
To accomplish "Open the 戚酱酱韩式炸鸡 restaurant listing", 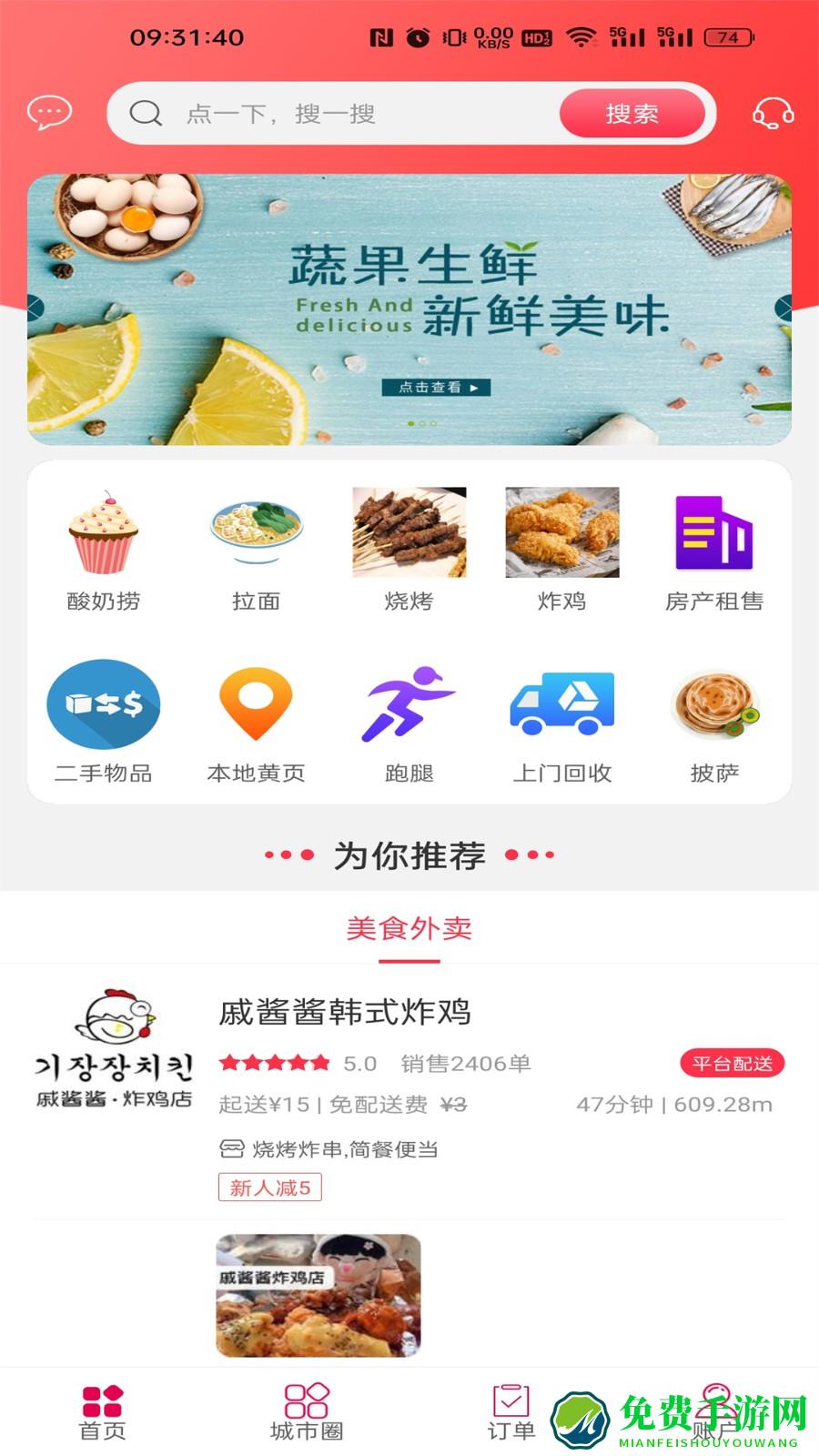I will (345, 1012).
